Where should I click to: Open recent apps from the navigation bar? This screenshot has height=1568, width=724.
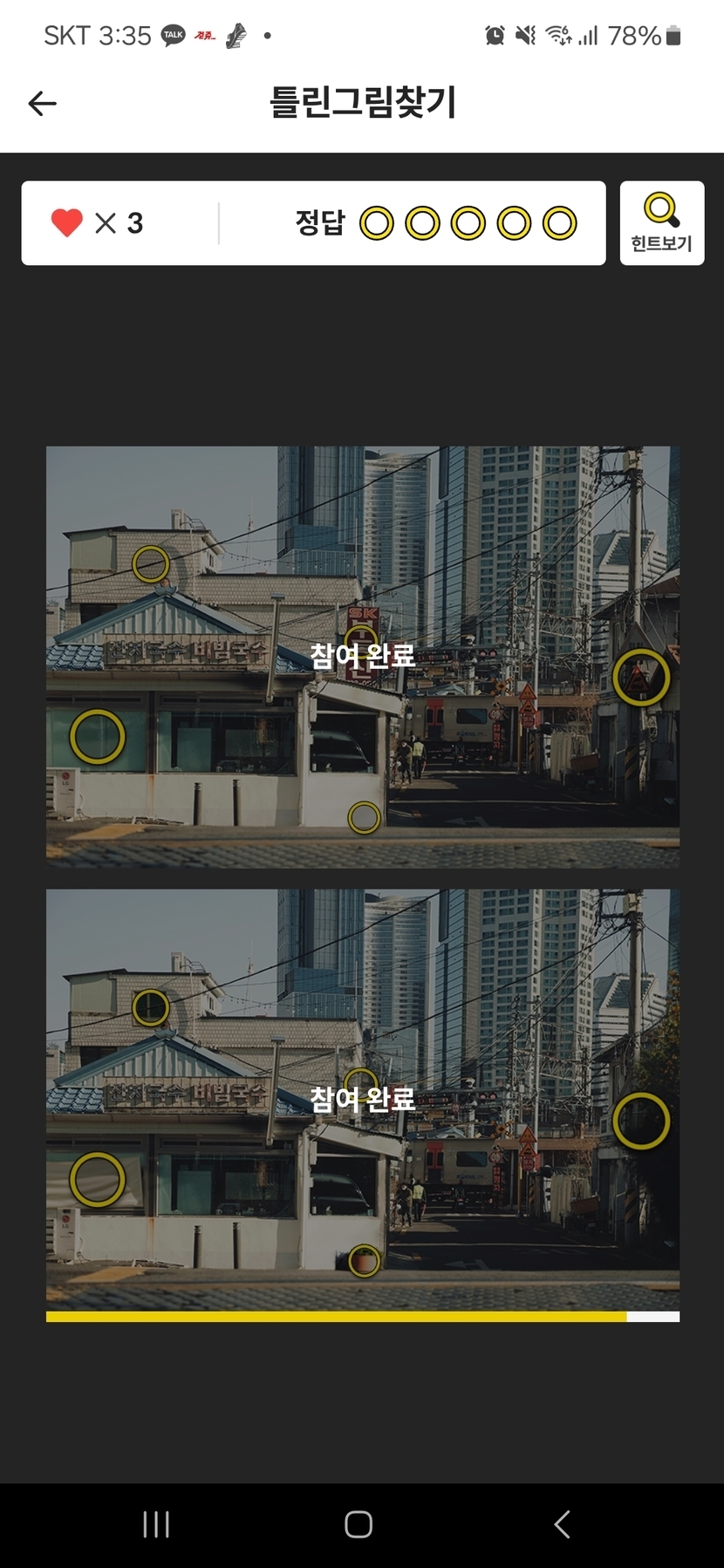click(156, 1524)
